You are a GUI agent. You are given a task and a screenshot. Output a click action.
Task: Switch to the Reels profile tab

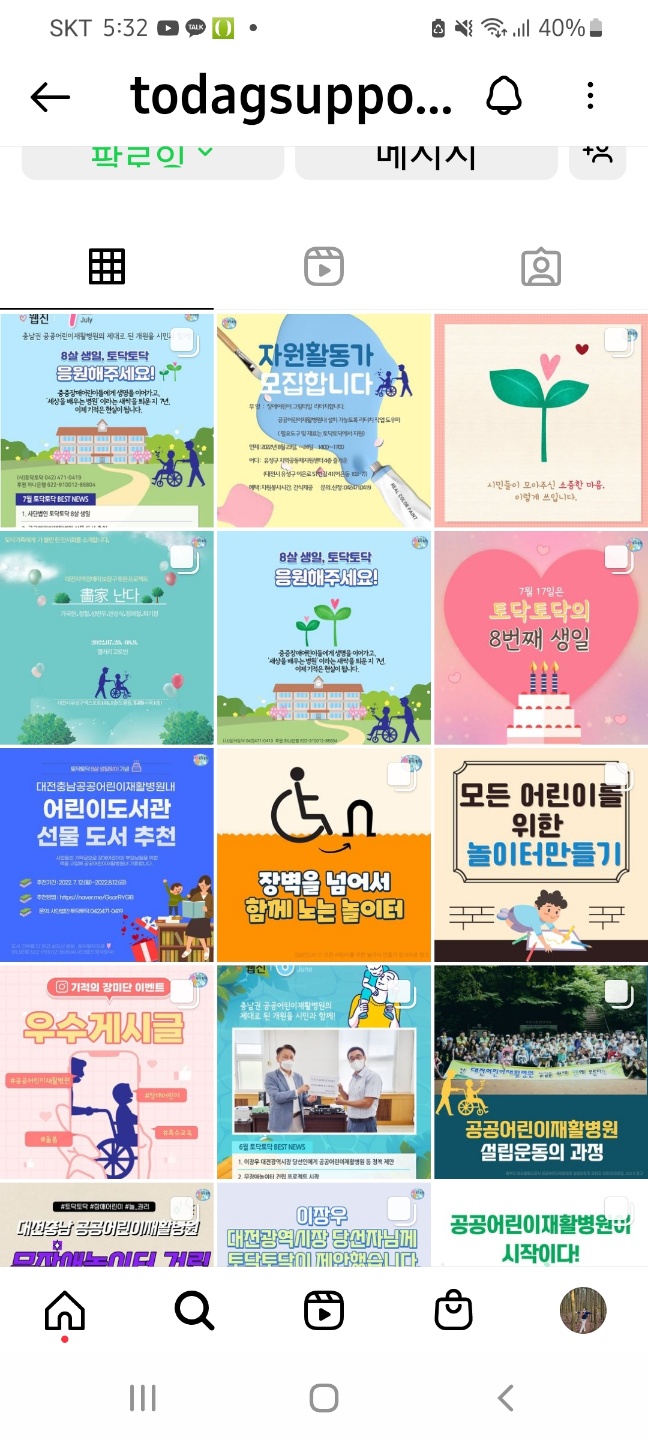tap(323, 267)
